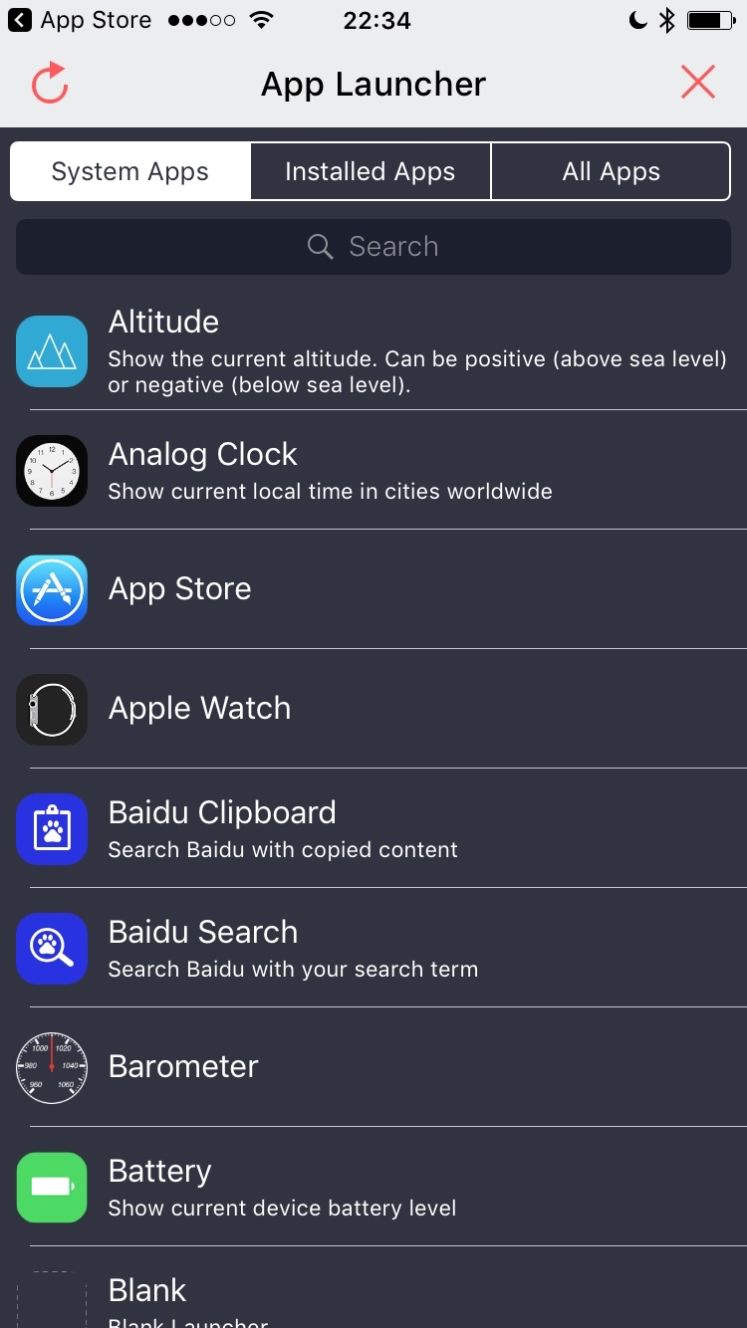Viewport: 747px width, 1328px height.
Task: Choose the Analog Clock row
Action: pyautogui.click(x=373, y=470)
